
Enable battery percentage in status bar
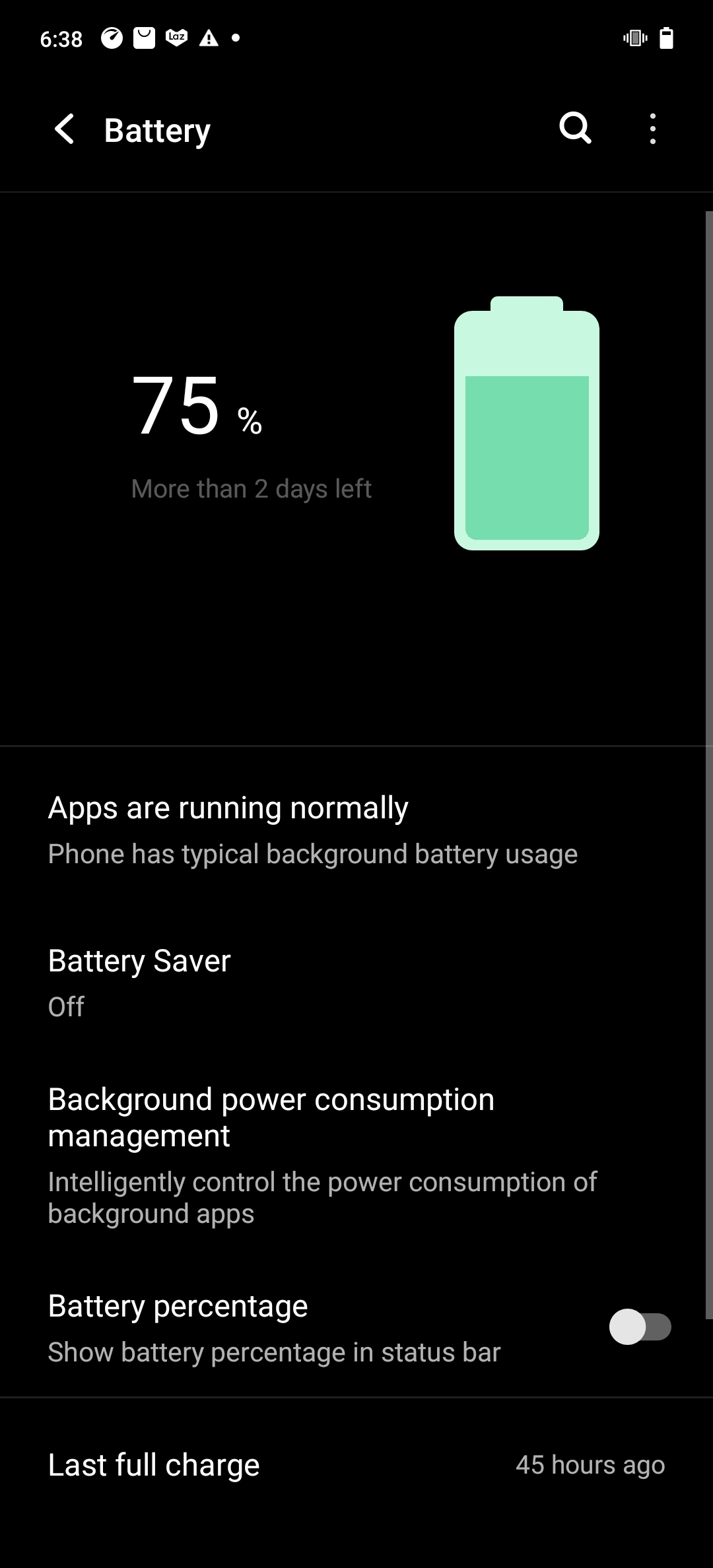[639, 1327]
